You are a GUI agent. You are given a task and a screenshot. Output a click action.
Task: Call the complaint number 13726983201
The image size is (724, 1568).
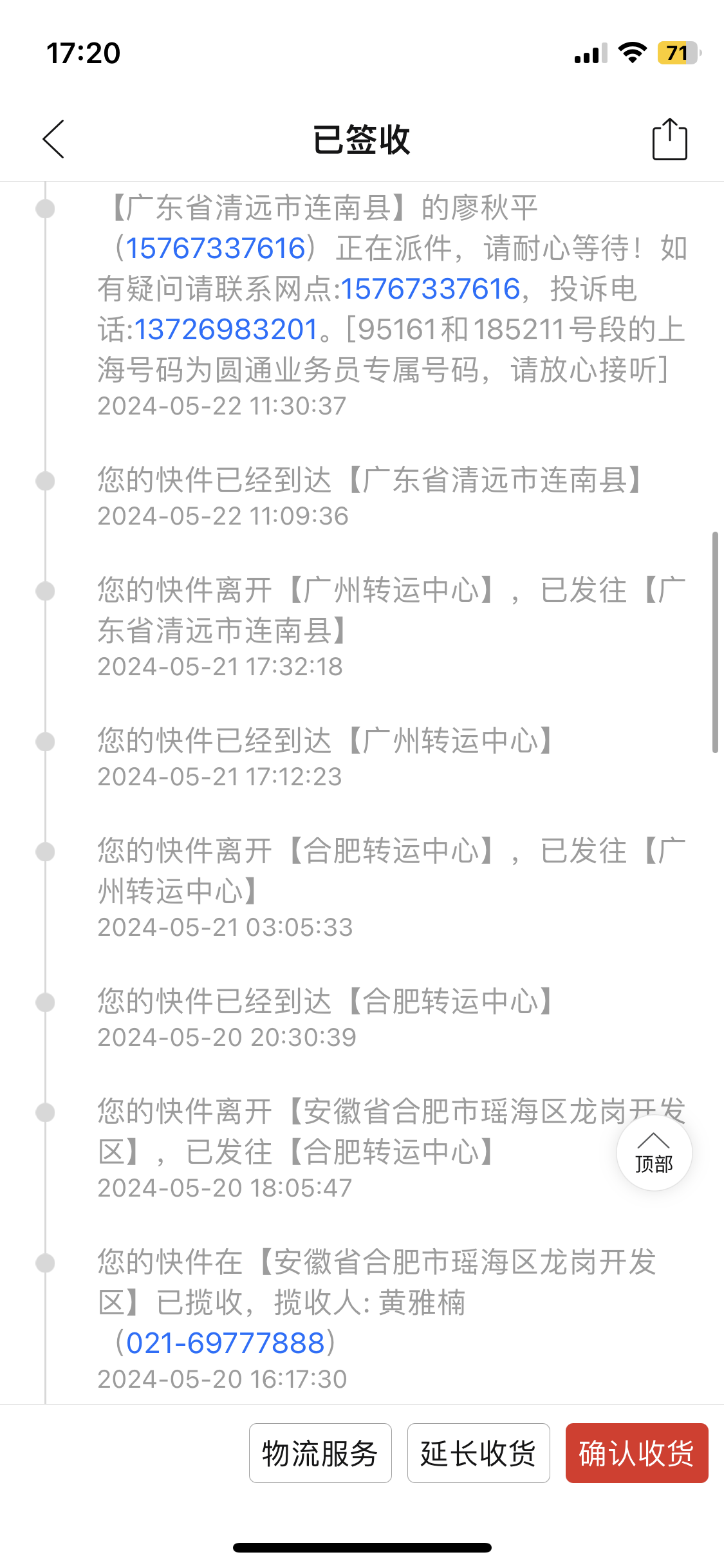pyautogui.click(x=226, y=330)
